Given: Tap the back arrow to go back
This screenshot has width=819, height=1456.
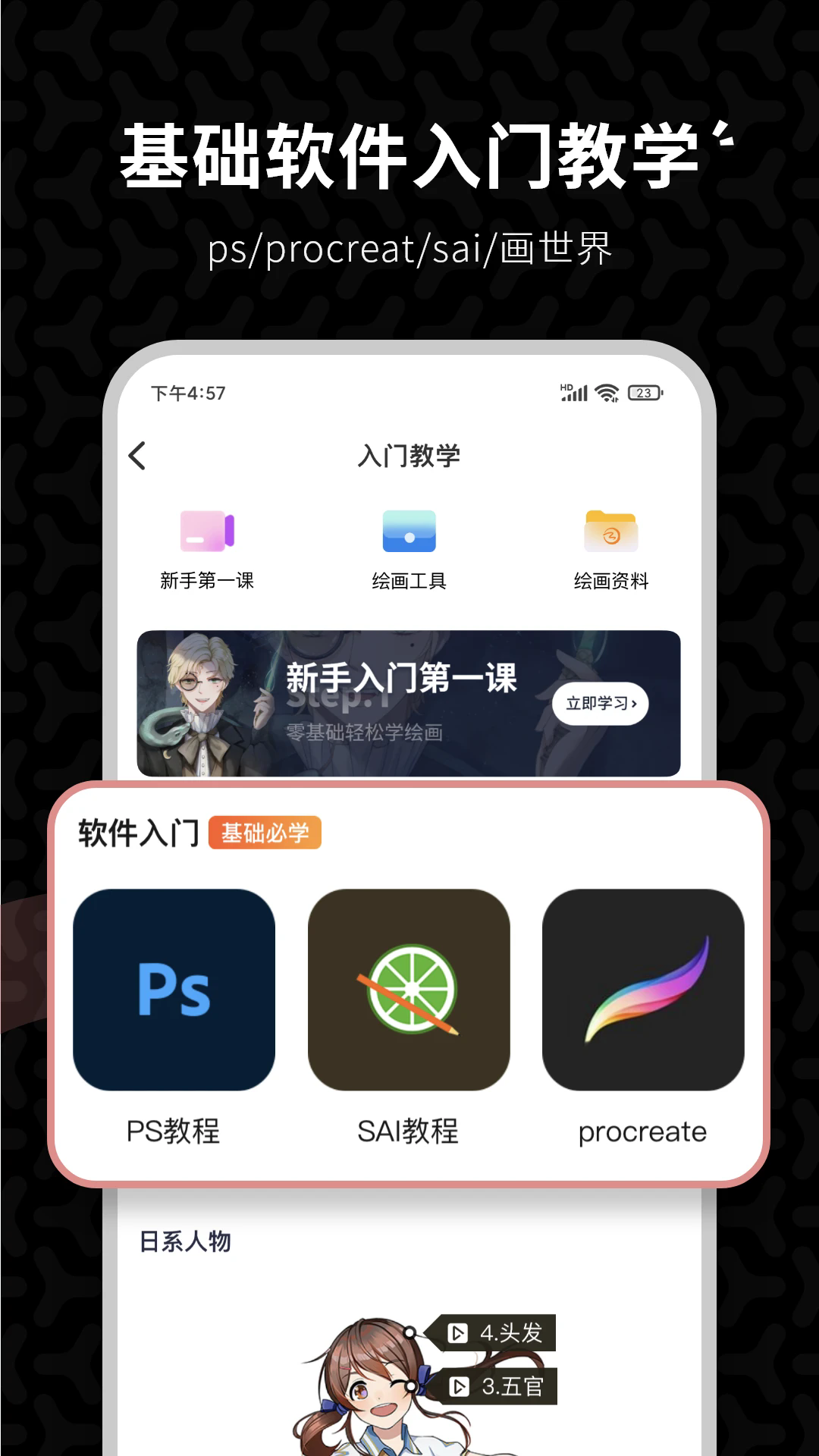Looking at the screenshot, I should [138, 455].
